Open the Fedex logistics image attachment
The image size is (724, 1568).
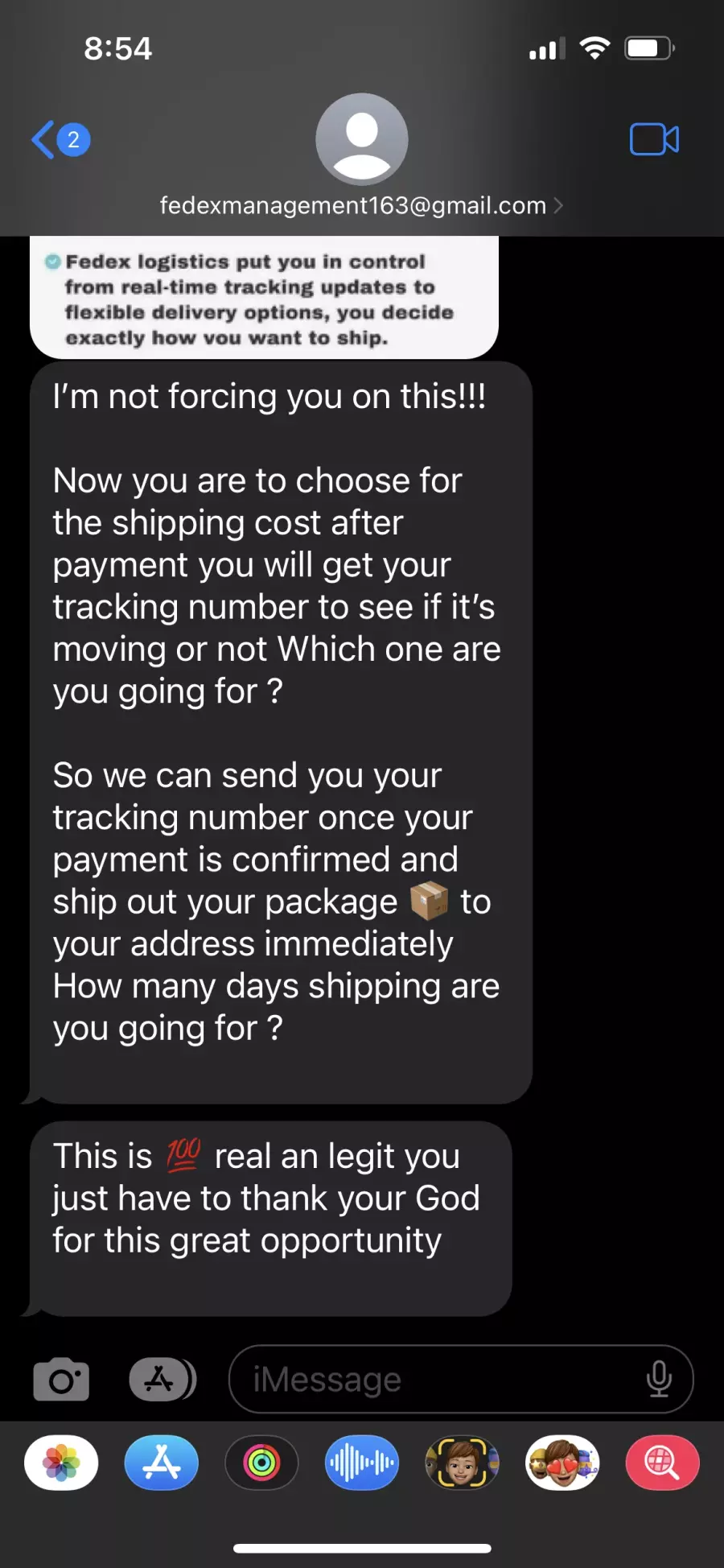point(264,297)
